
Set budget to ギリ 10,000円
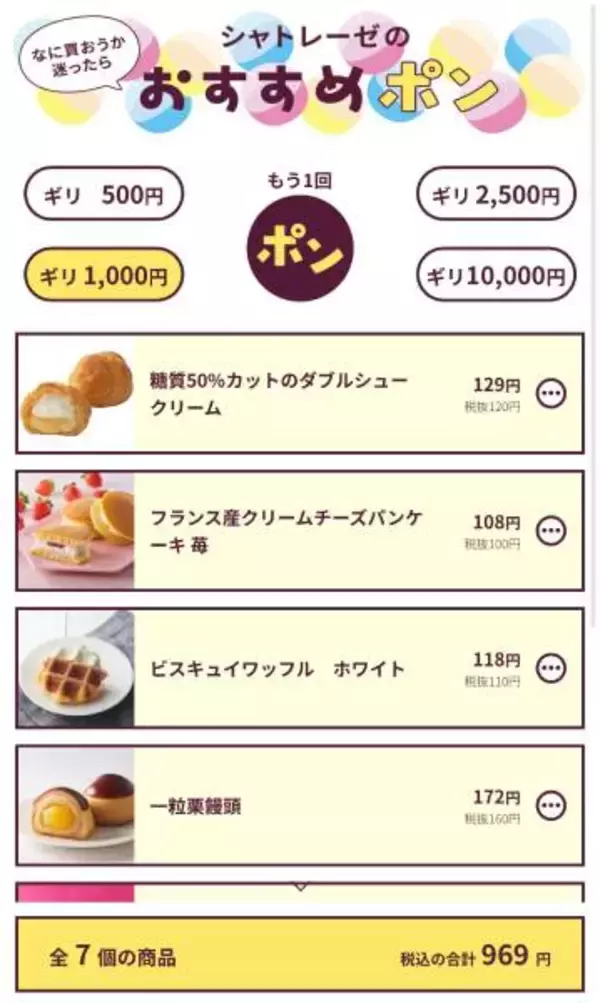(x=495, y=275)
